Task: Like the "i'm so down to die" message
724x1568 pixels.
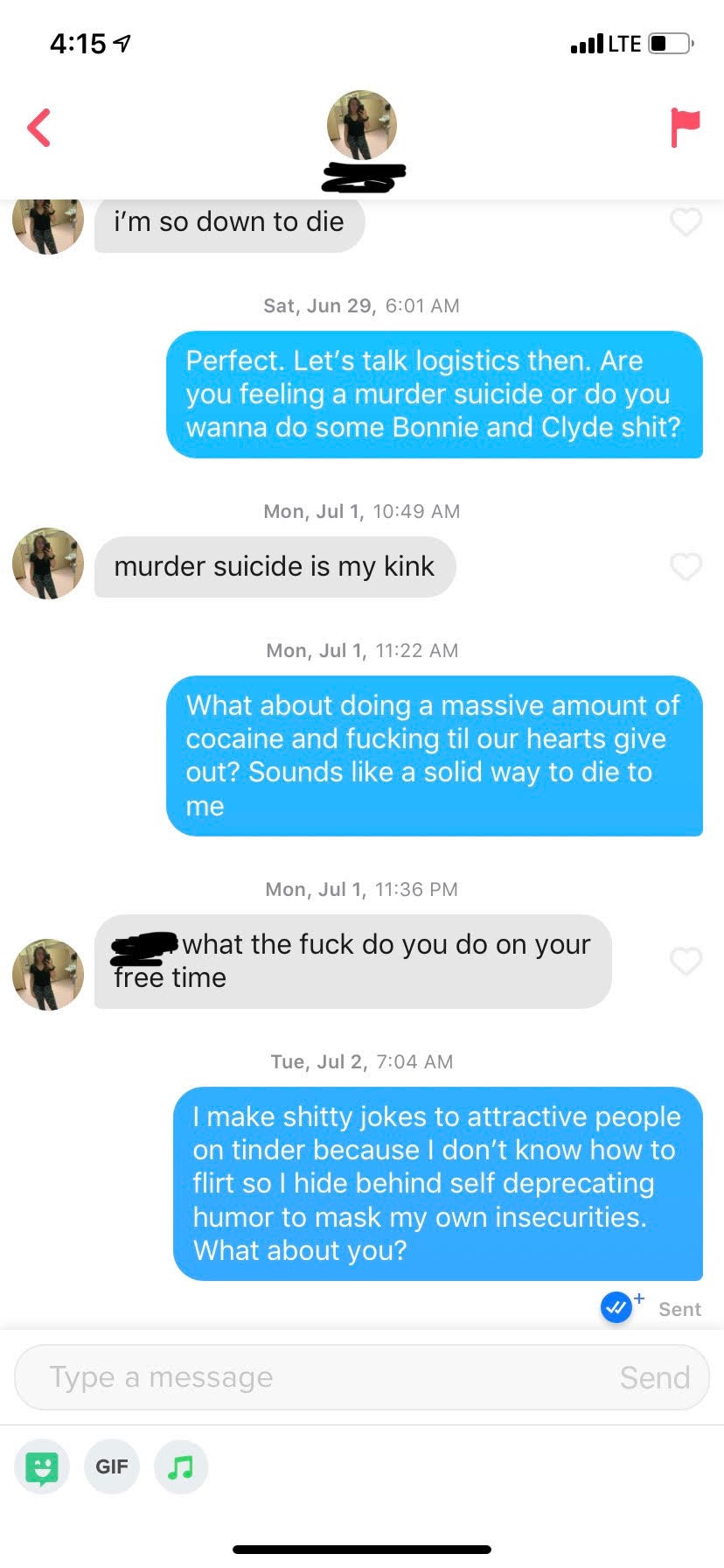Action: click(686, 222)
